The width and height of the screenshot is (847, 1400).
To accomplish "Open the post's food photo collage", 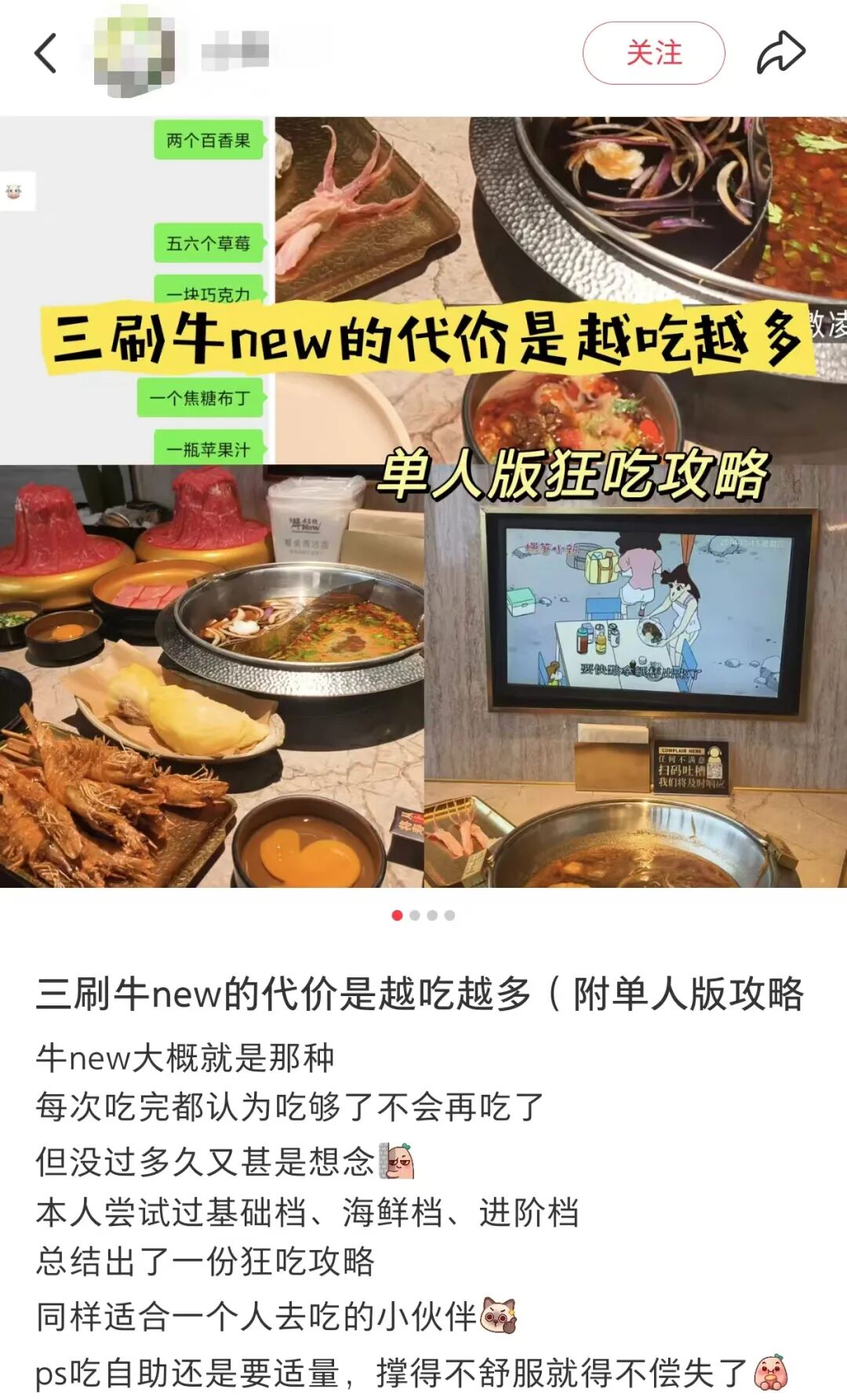I will (423, 502).
